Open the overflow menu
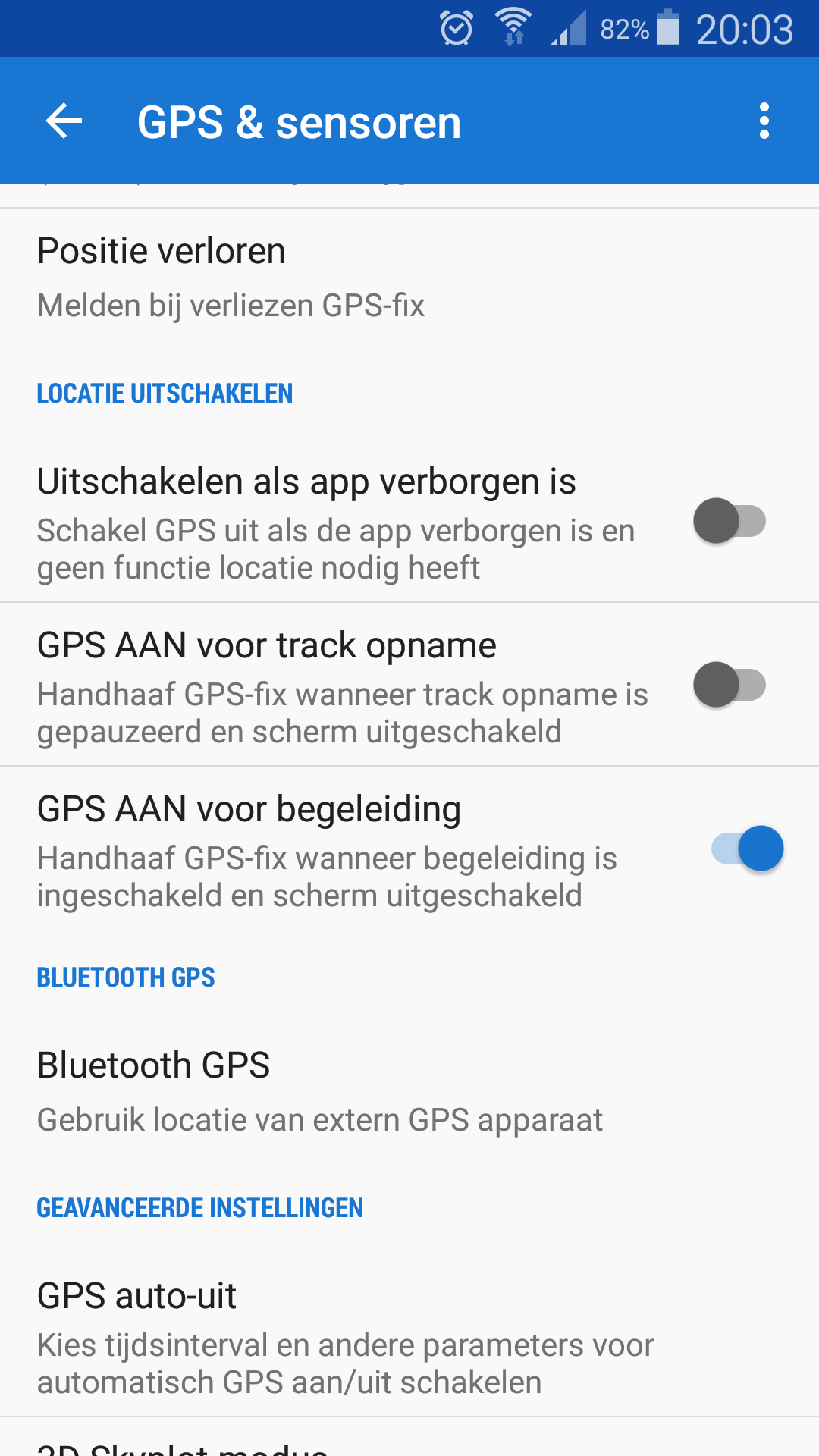Viewport: 819px width, 1456px height. click(764, 121)
